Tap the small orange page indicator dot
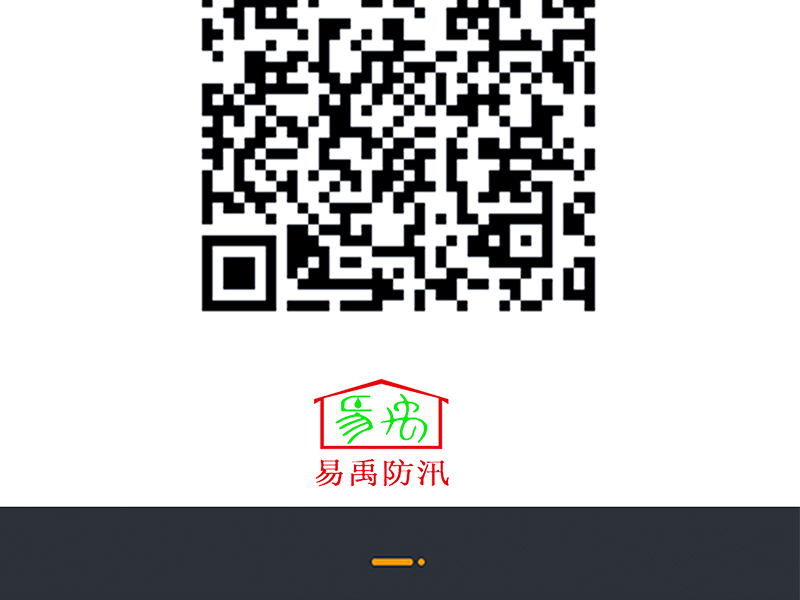 coord(422,562)
